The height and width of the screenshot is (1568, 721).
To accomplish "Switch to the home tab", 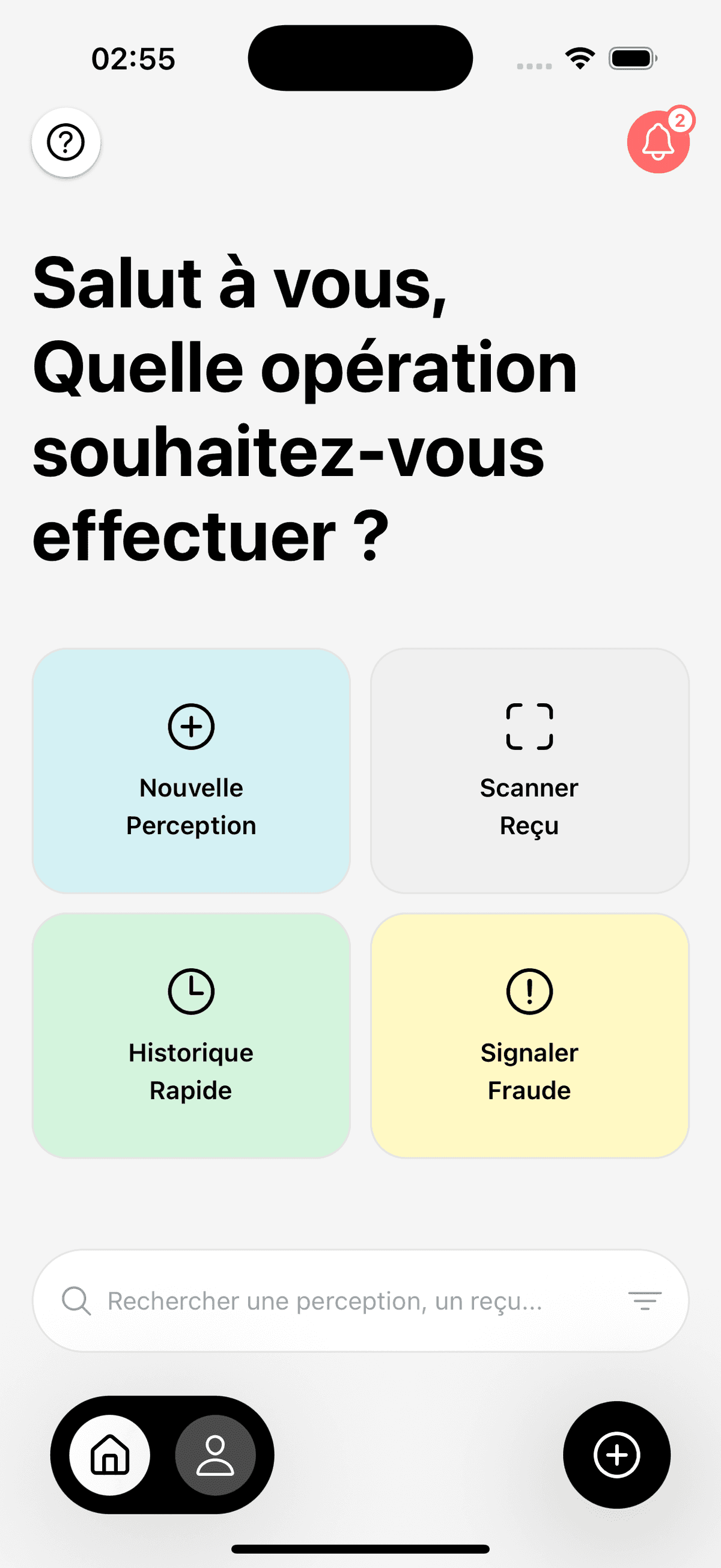I will (x=110, y=1455).
